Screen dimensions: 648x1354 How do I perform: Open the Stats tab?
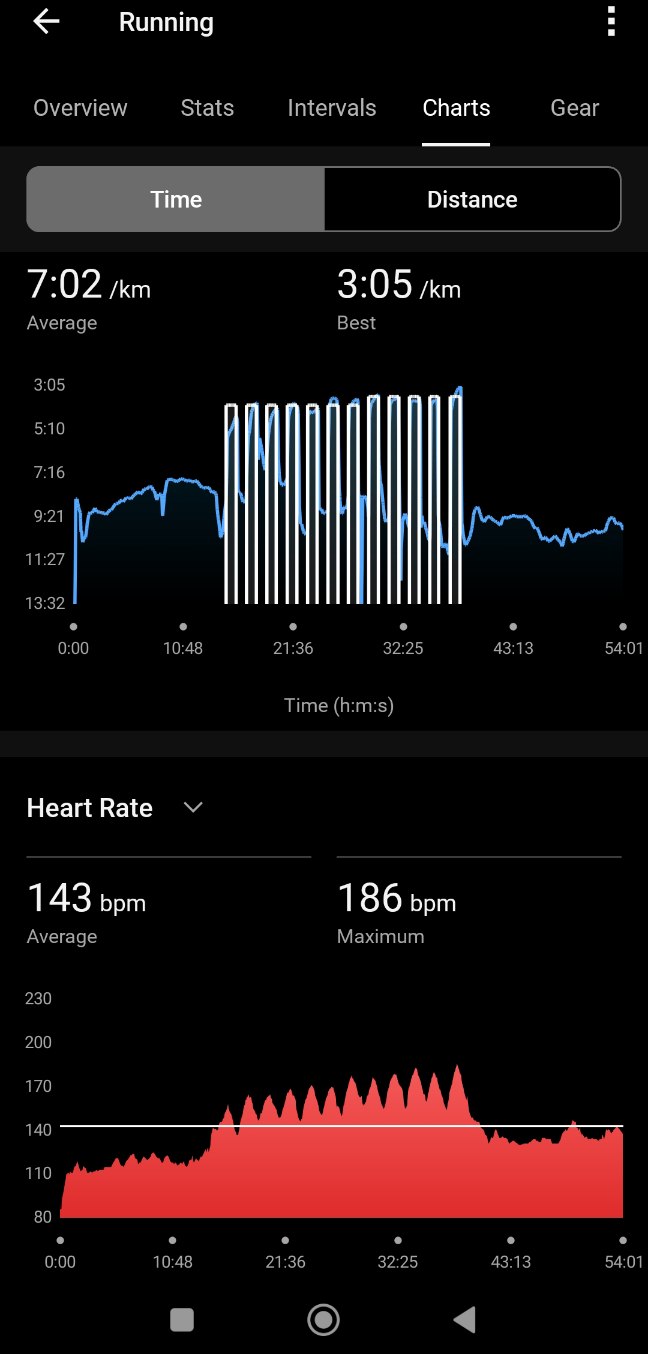[x=207, y=108]
